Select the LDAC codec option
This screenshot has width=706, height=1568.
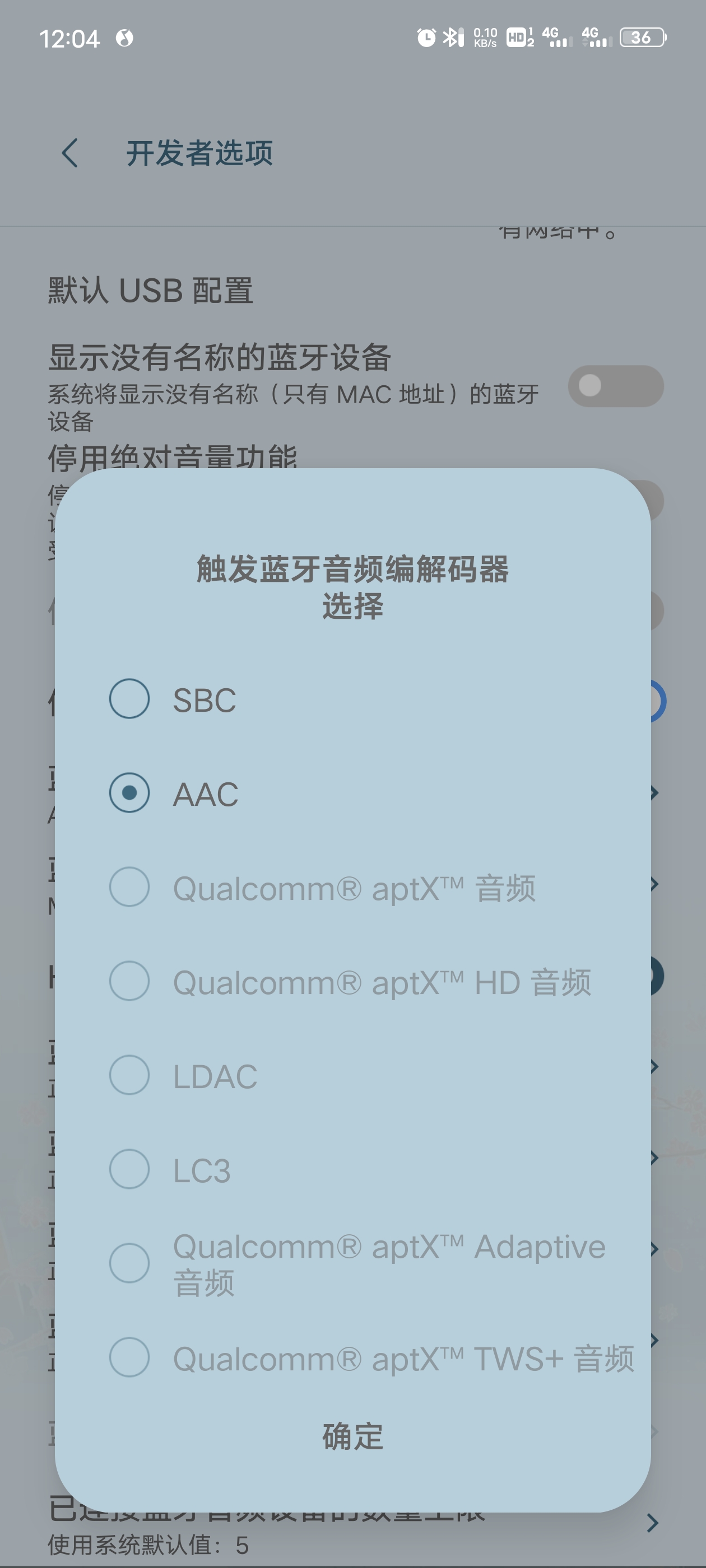(x=352, y=1076)
